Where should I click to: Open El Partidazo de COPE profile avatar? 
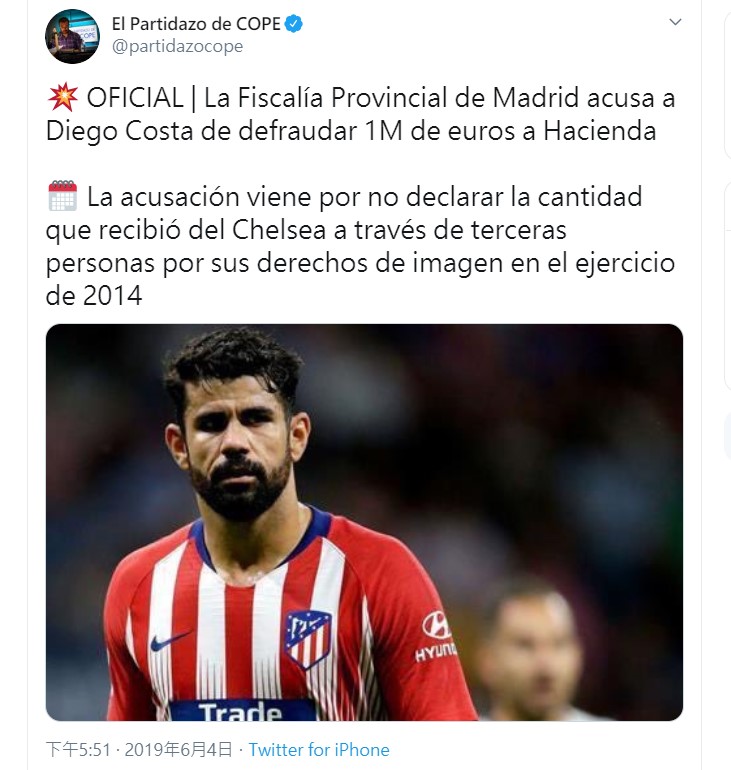pos(72,35)
